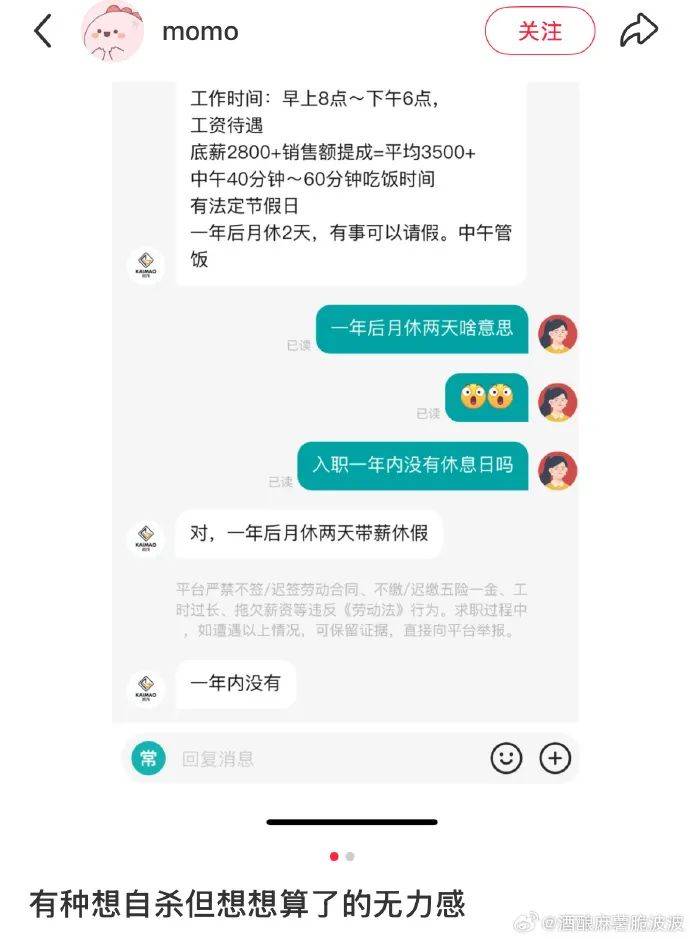
Task: Open momo's profile avatar
Action: (x=111, y=31)
